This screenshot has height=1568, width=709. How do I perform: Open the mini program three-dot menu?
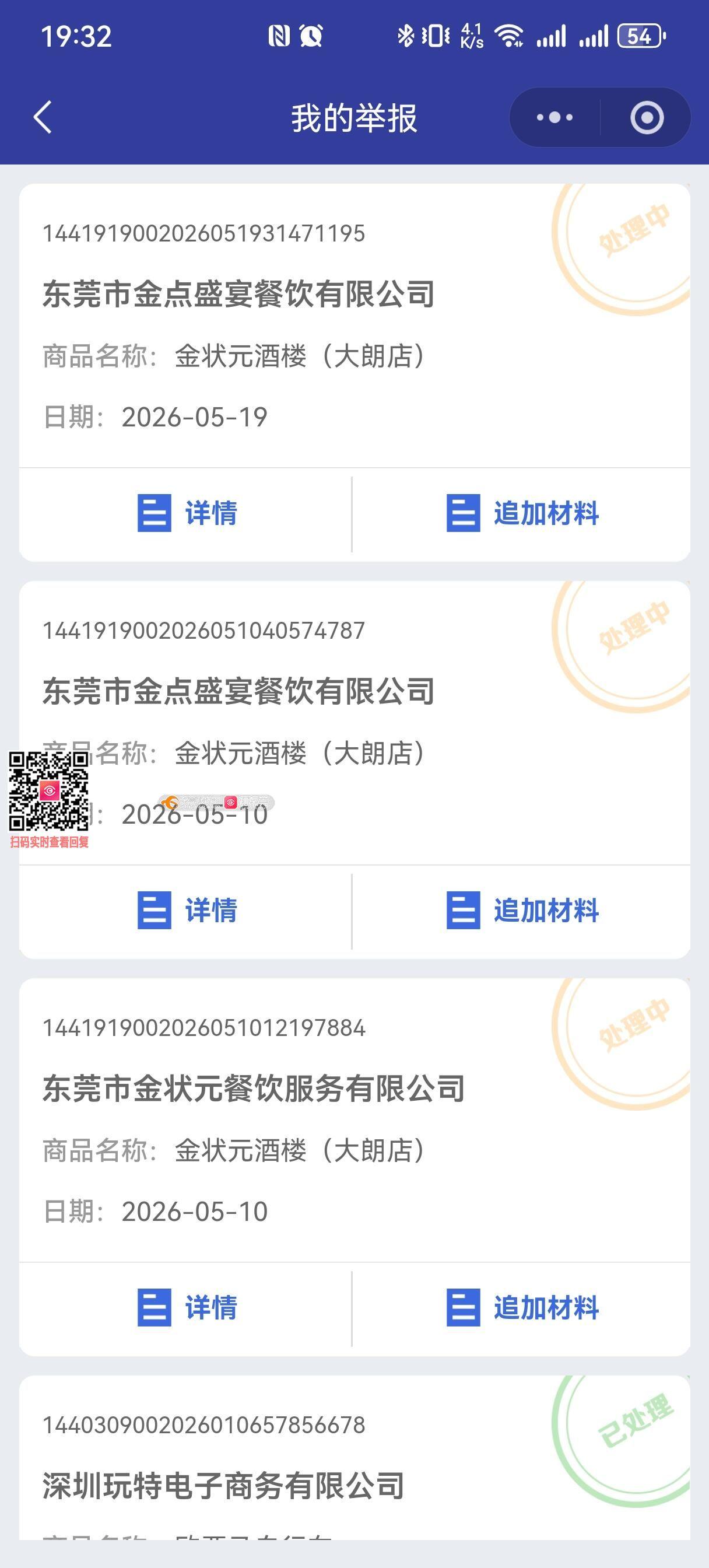tap(554, 117)
